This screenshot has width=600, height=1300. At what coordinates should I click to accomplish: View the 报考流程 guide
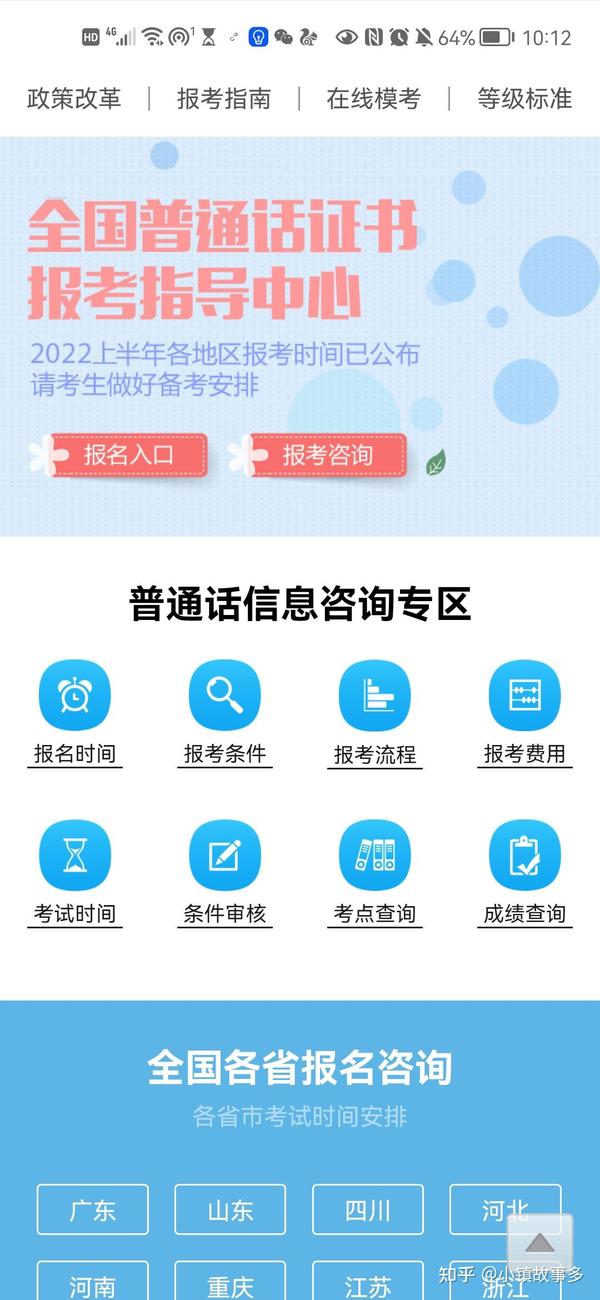pos(375,714)
